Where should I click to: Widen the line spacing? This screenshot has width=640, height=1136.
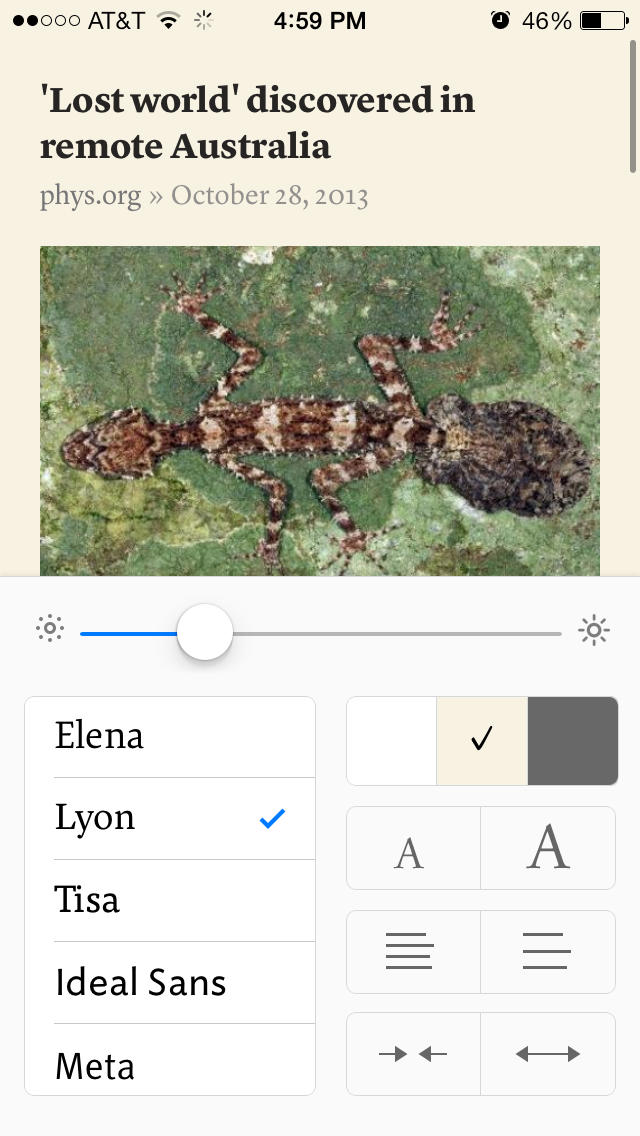pos(548,952)
